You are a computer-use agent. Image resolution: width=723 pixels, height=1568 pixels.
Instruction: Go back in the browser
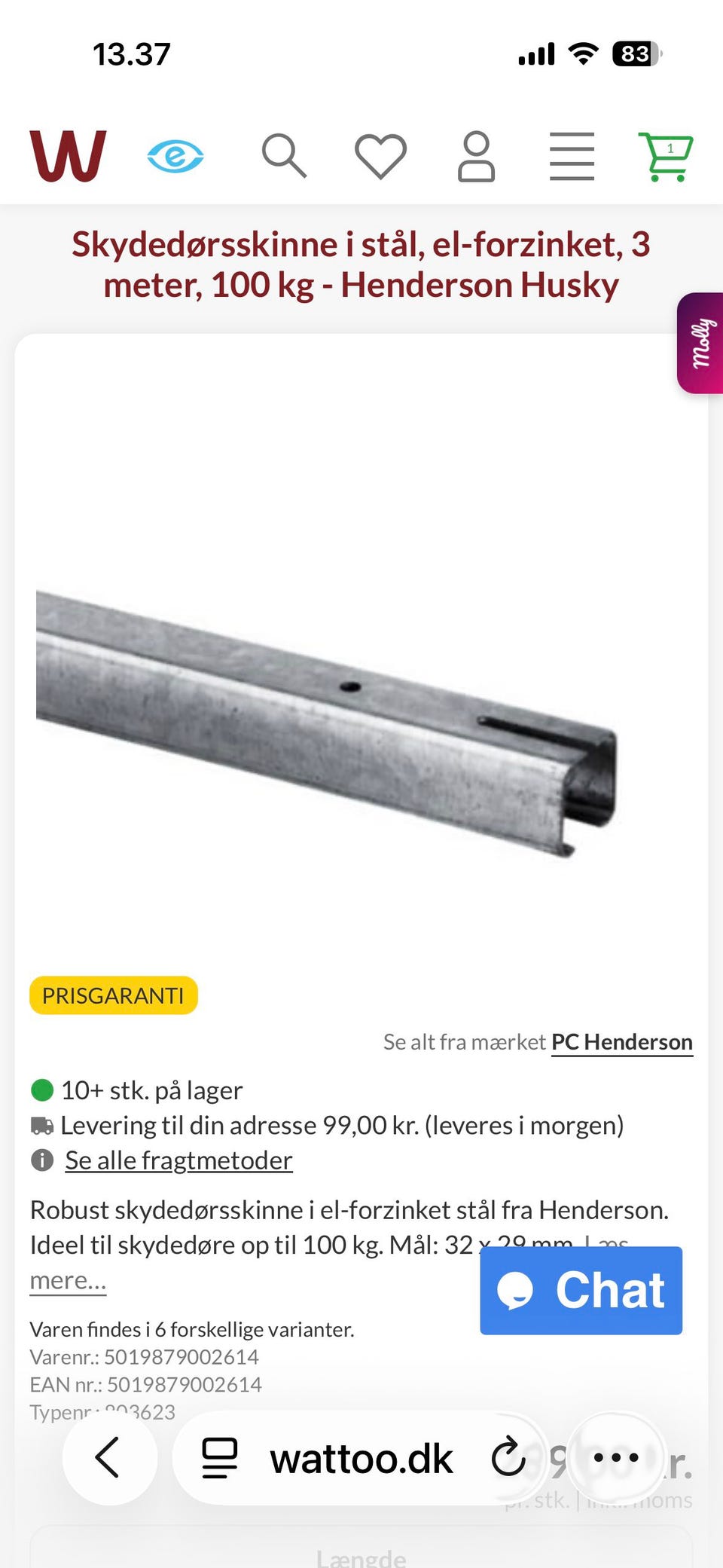[109, 1457]
